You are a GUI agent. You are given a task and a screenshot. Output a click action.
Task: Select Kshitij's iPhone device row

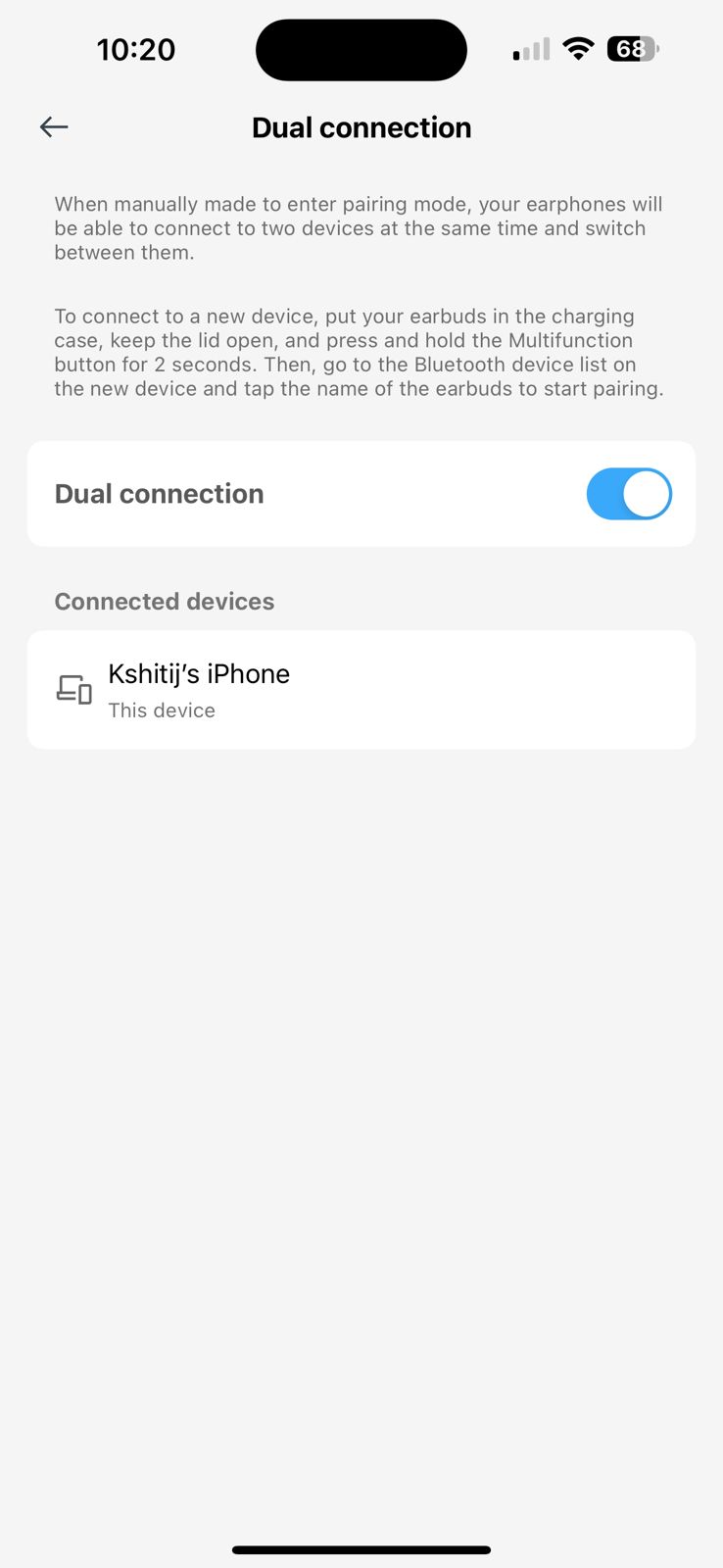361,690
